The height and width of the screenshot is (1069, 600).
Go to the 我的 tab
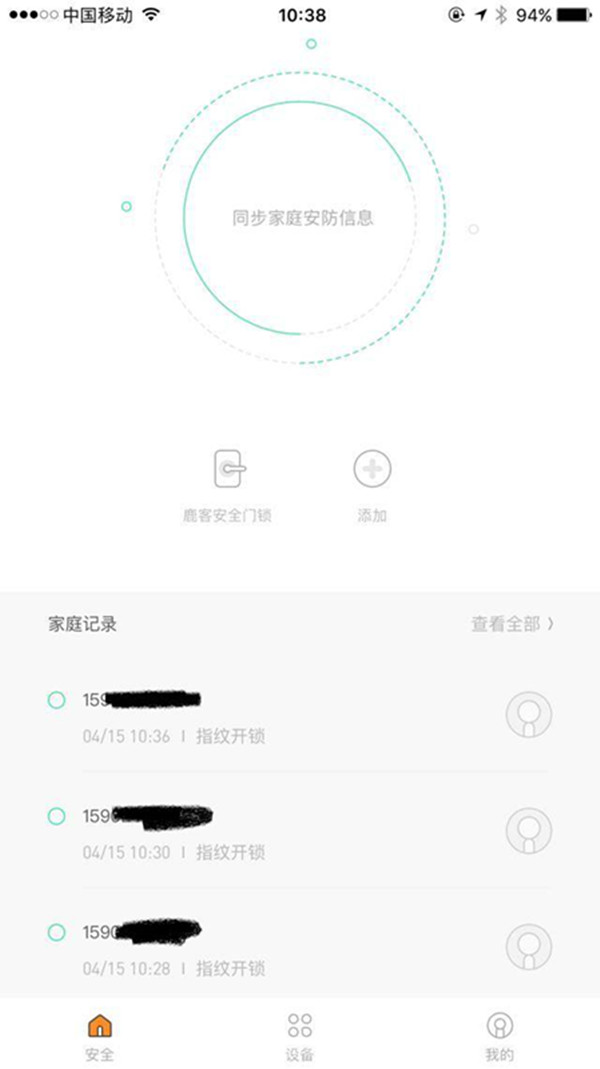pyautogui.click(x=499, y=1034)
